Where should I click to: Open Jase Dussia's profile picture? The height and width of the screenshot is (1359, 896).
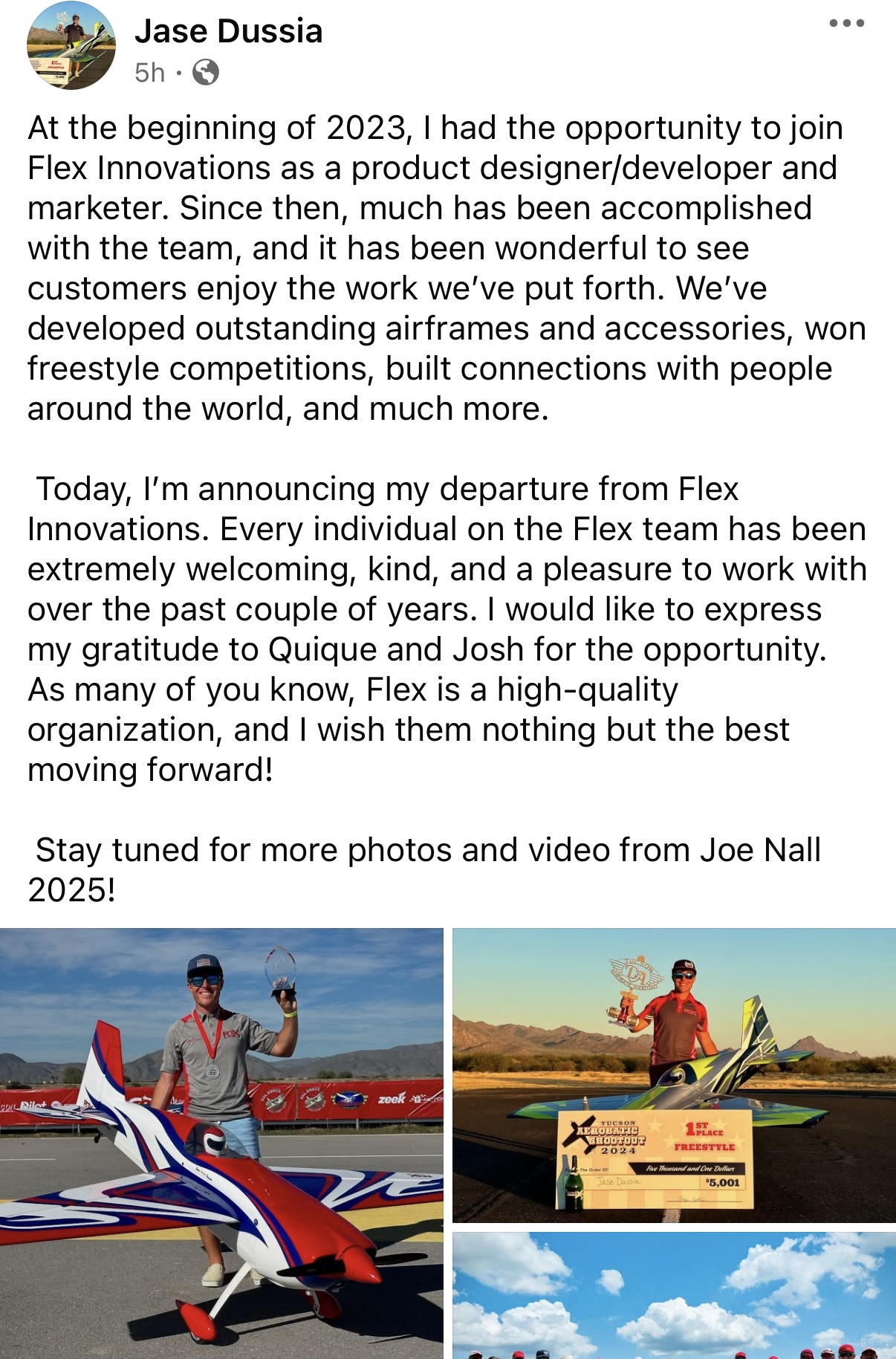click(71, 46)
